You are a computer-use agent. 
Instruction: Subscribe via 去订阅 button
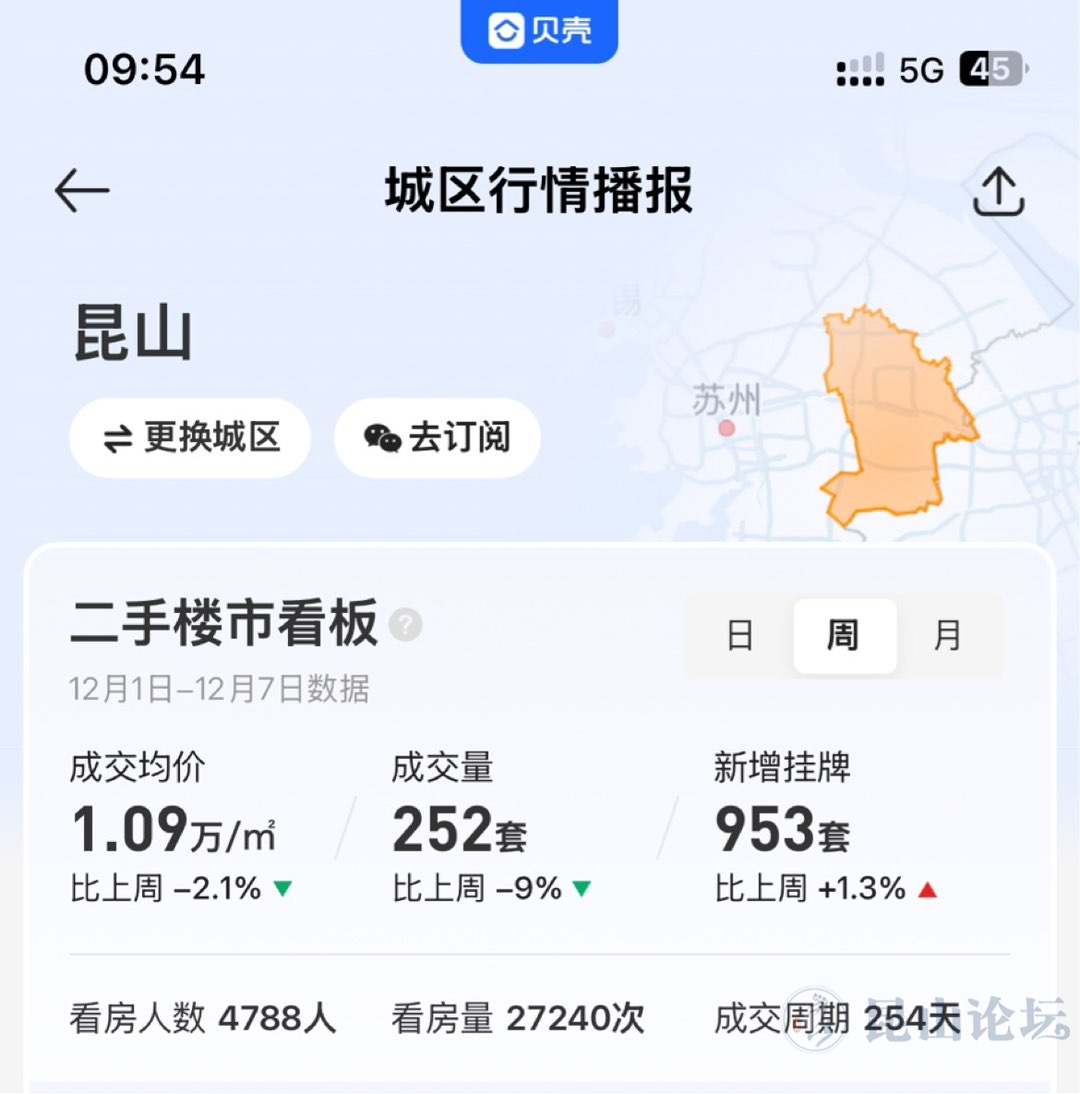(437, 437)
